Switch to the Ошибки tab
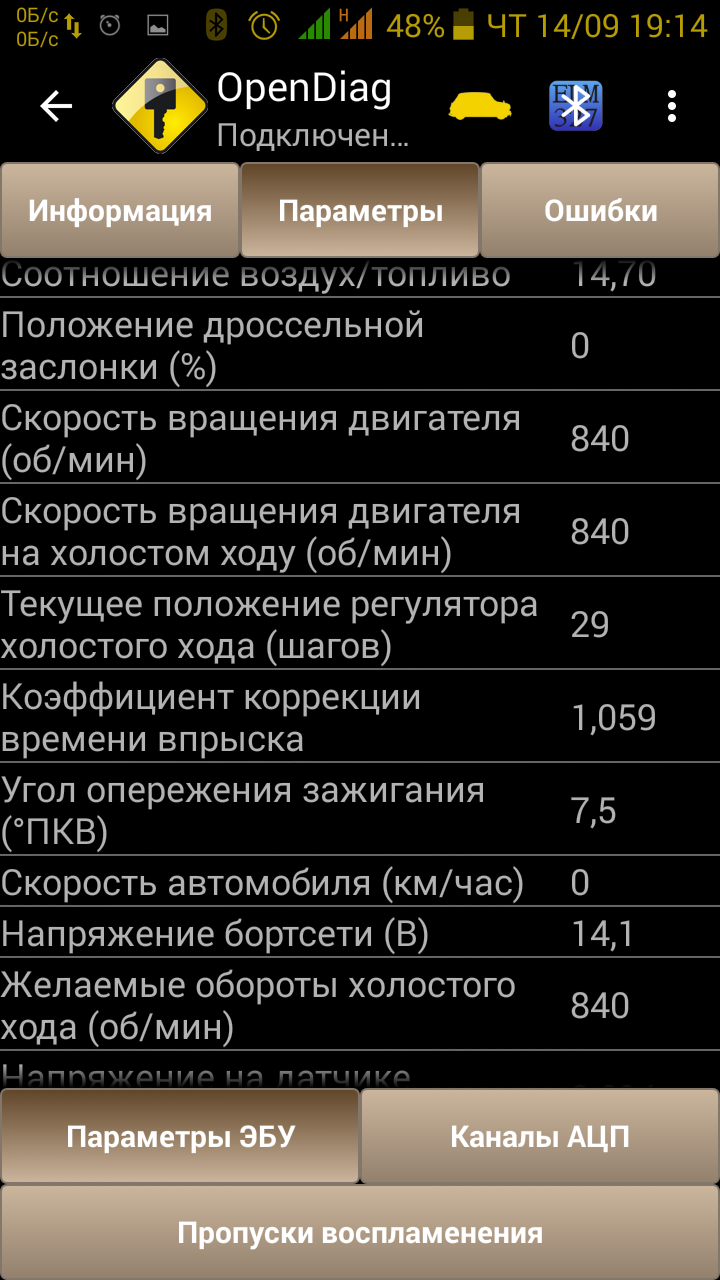The height and width of the screenshot is (1280, 720). tap(600, 211)
